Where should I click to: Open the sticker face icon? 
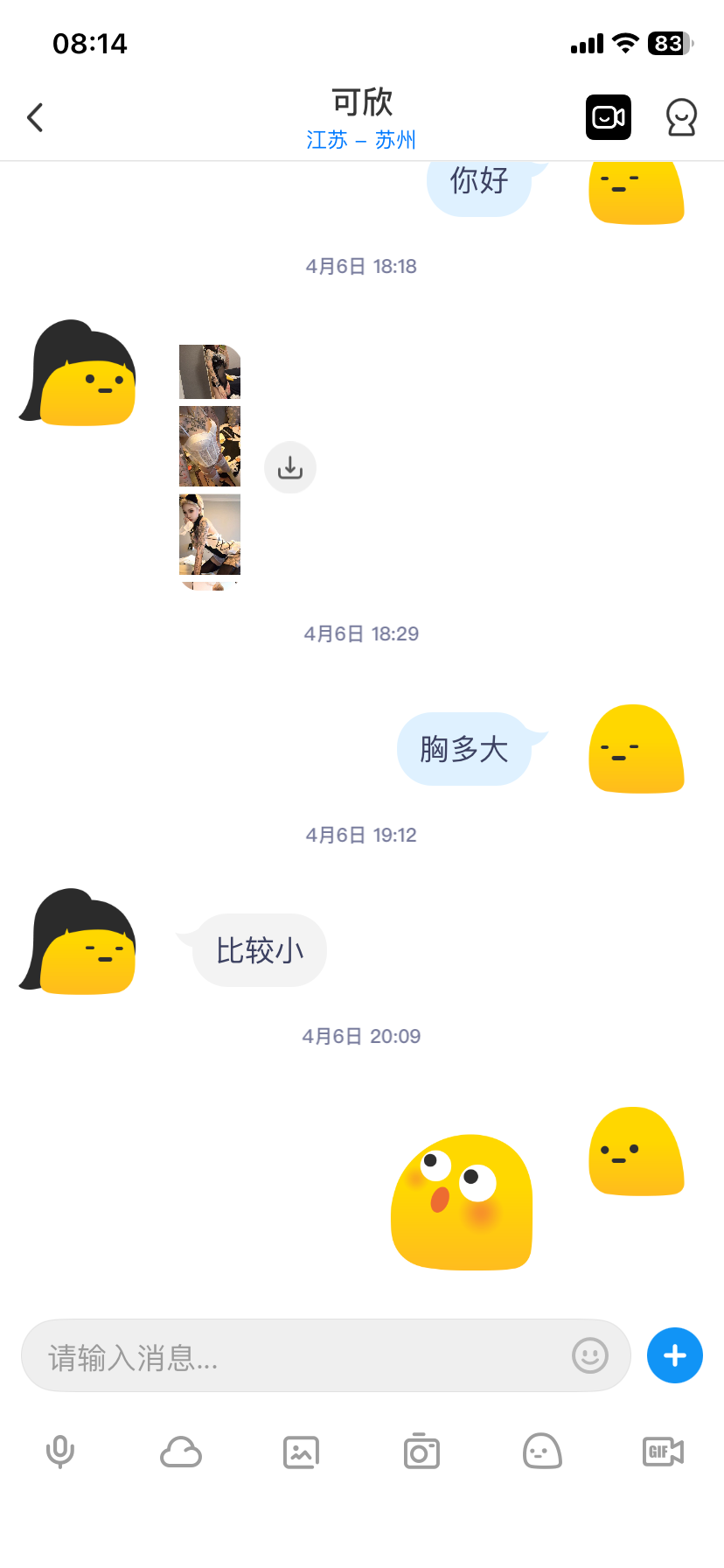[542, 1451]
